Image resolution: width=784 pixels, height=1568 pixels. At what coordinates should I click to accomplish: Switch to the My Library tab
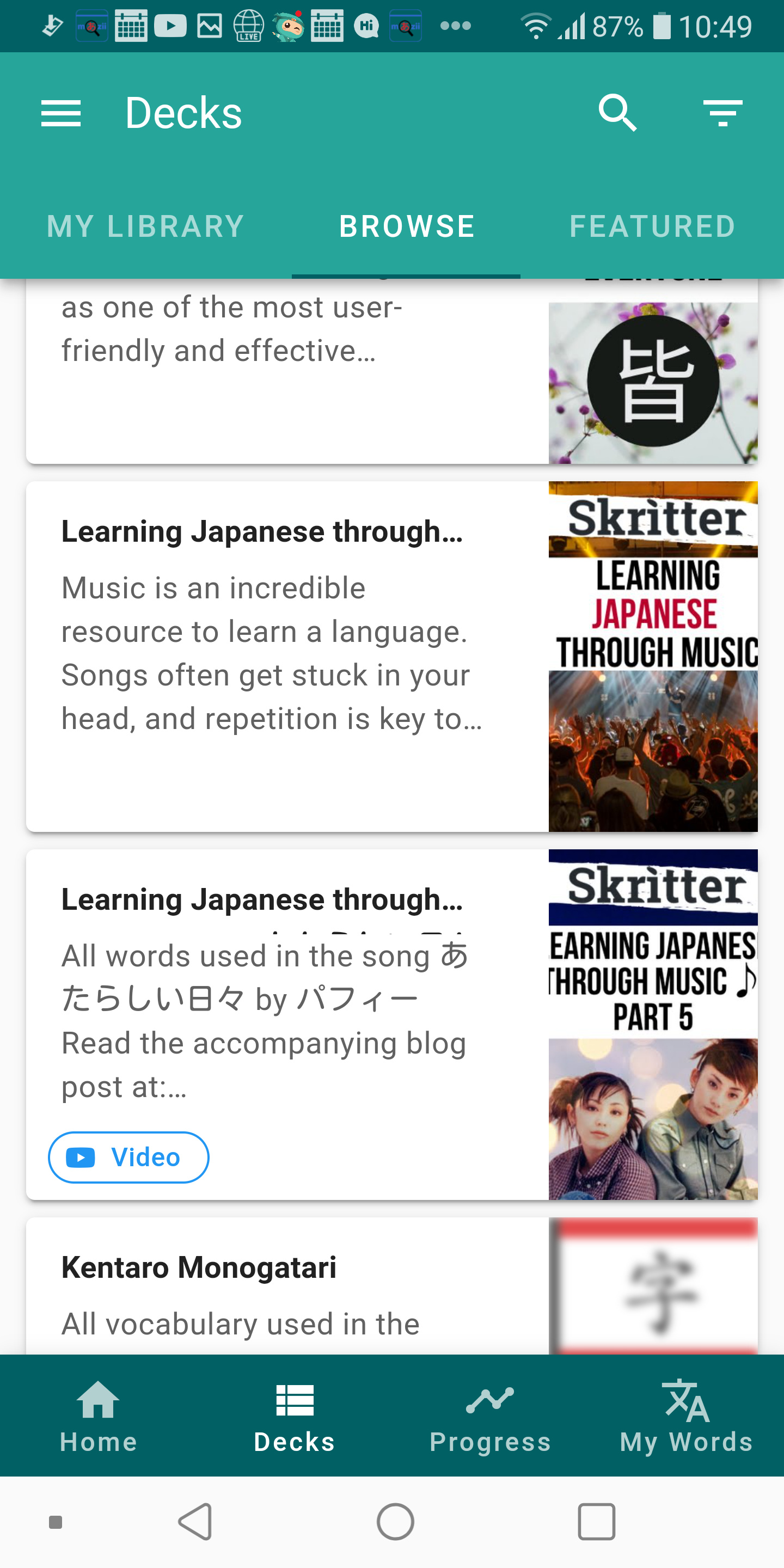pyautogui.click(x=146, y=226)
